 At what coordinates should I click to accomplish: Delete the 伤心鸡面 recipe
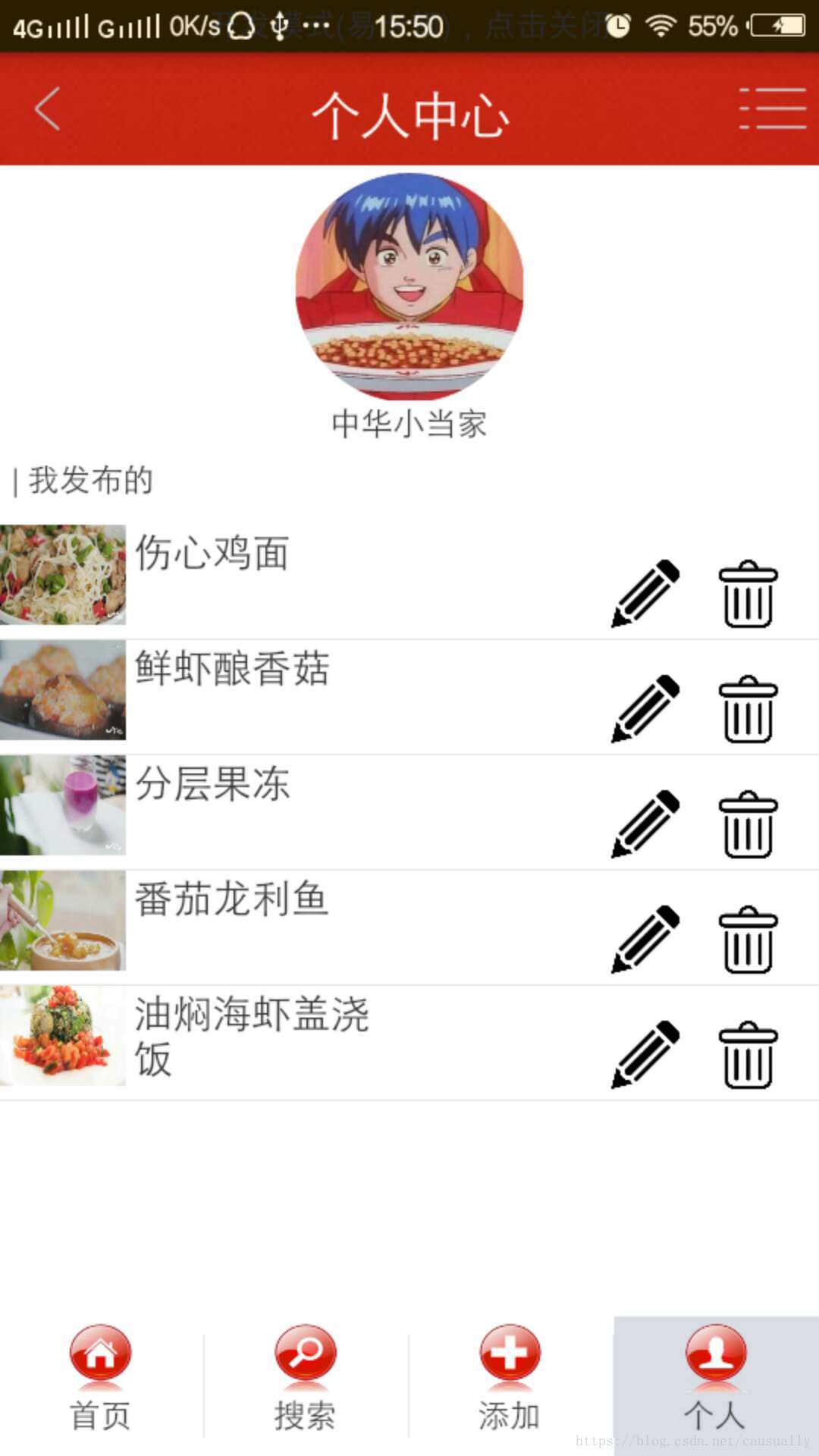click(x=748, y=594)
